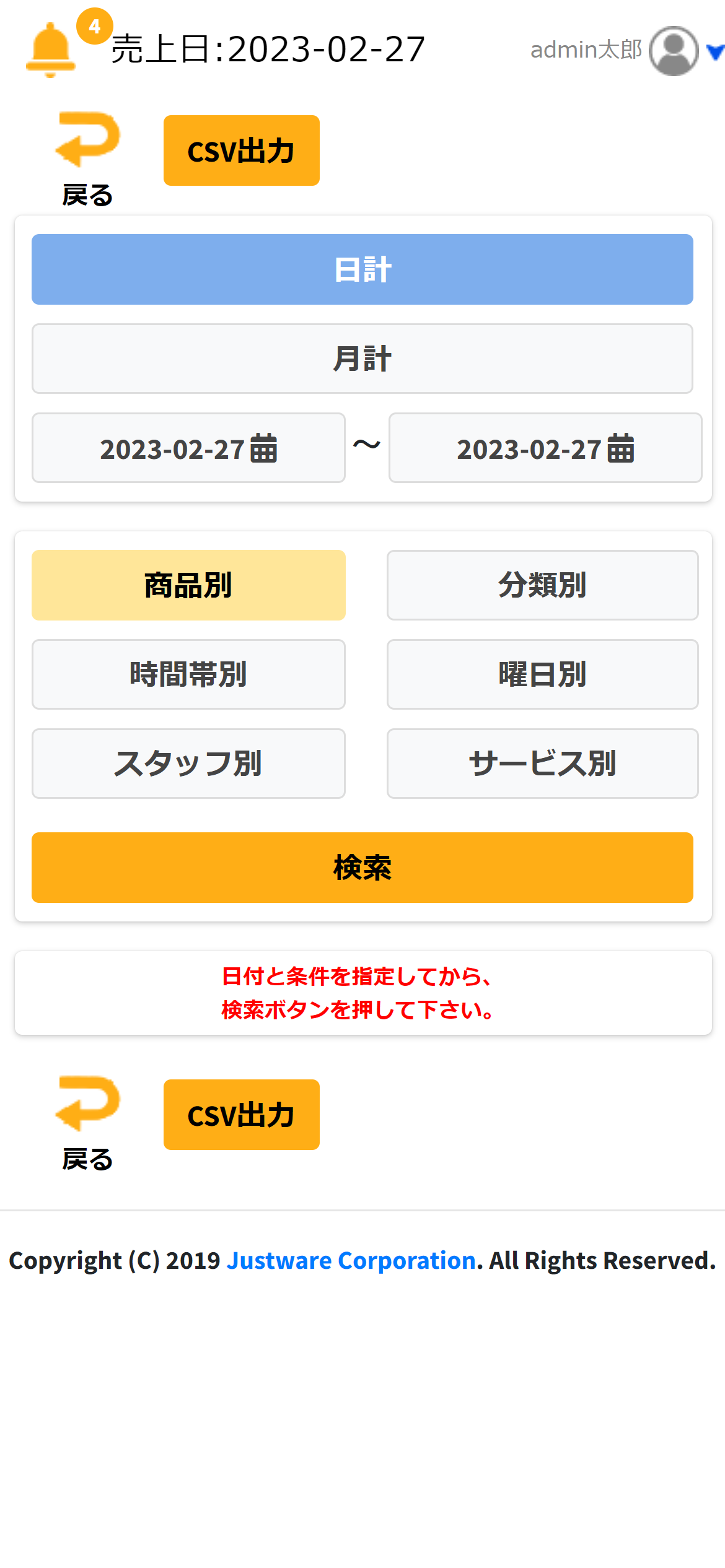Pick the スタッフ別 condition

188,764
